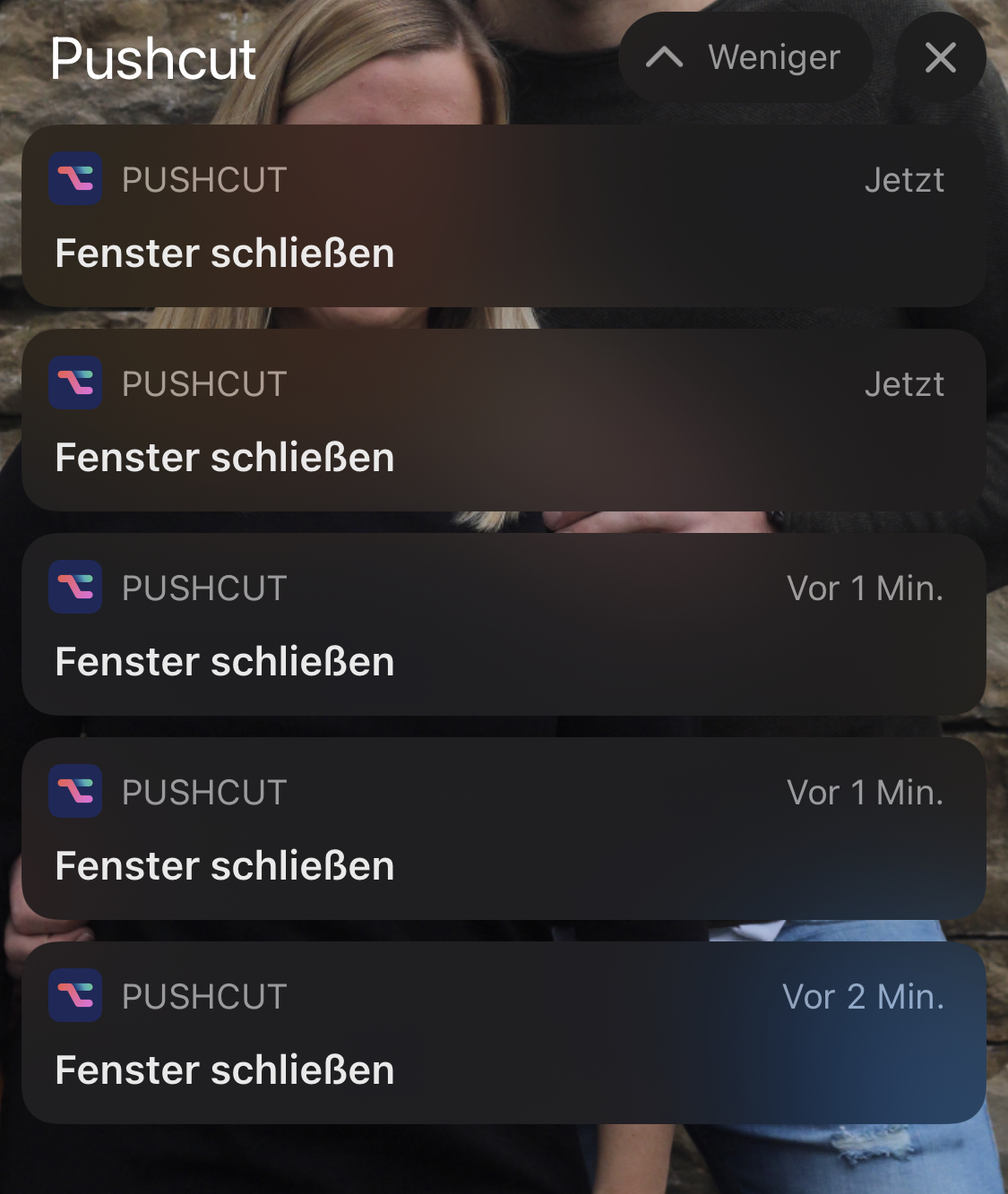Collapse the Pushcut group with Weniger
The height and width of the screenshot is (1194, 1008).
[x=745, y=57]
